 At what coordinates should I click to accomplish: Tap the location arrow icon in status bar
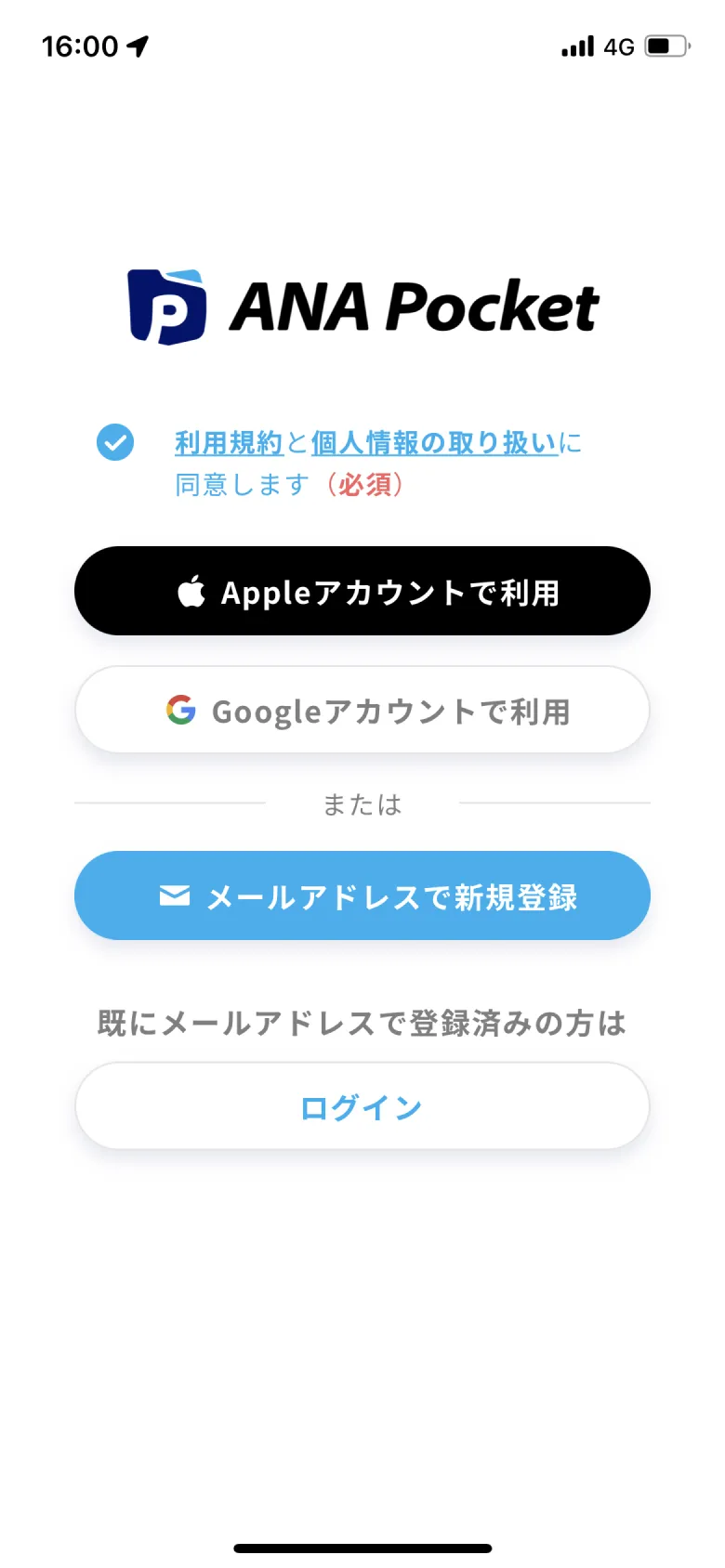[x=138, y=45]
